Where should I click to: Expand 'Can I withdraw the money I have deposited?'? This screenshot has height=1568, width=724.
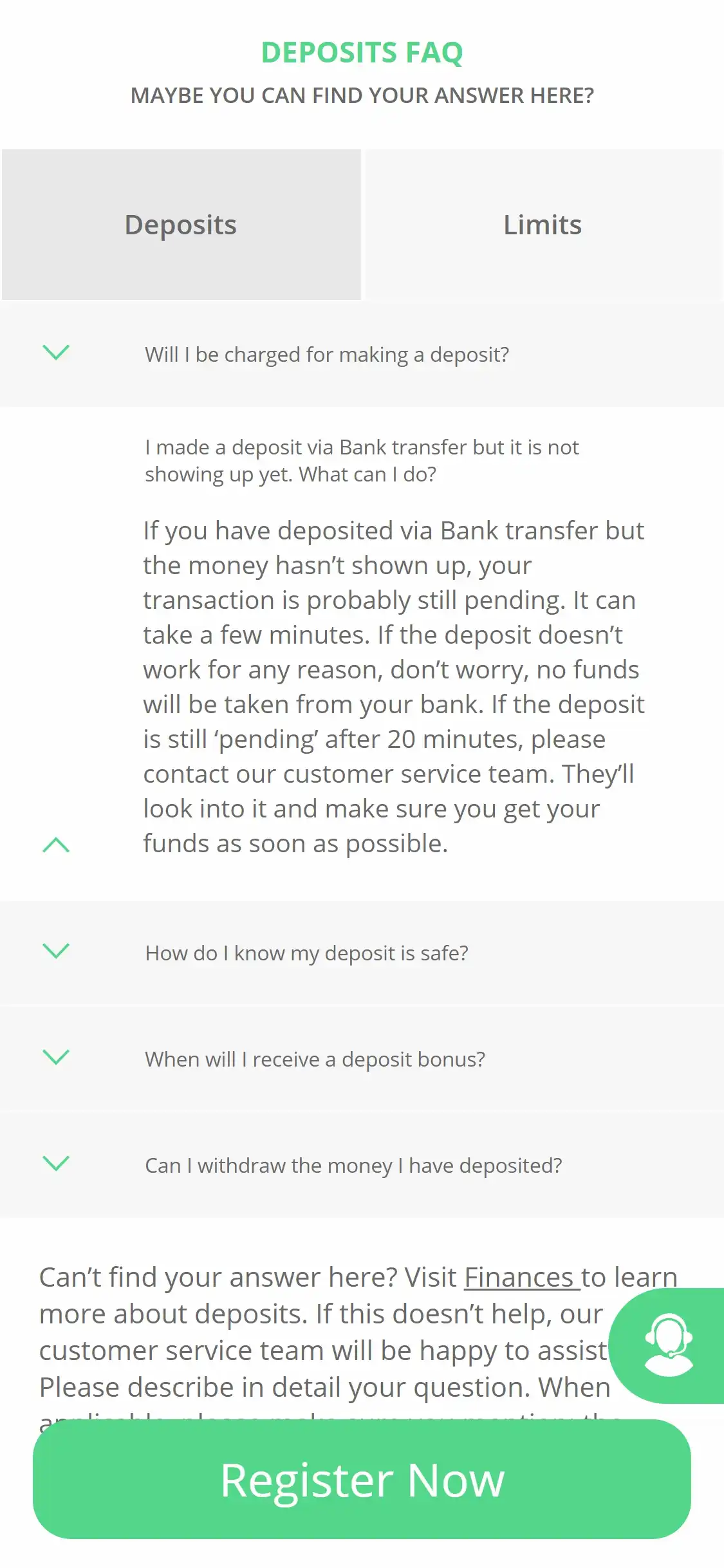coord(353,1166)
